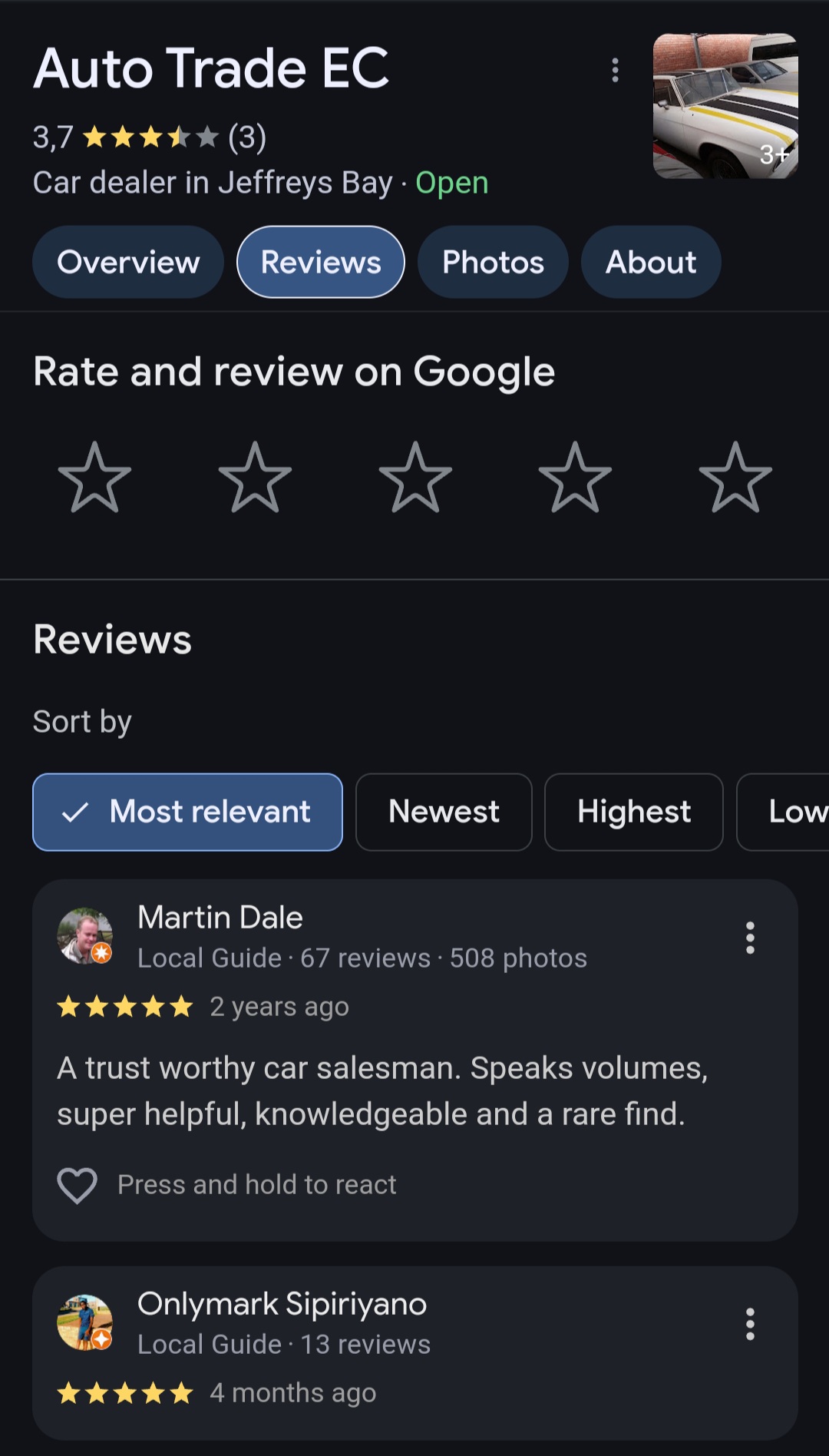Screen dimensions: 829x1456
Task: Rate two stars on Google
Action: click(x=255, y=478)
